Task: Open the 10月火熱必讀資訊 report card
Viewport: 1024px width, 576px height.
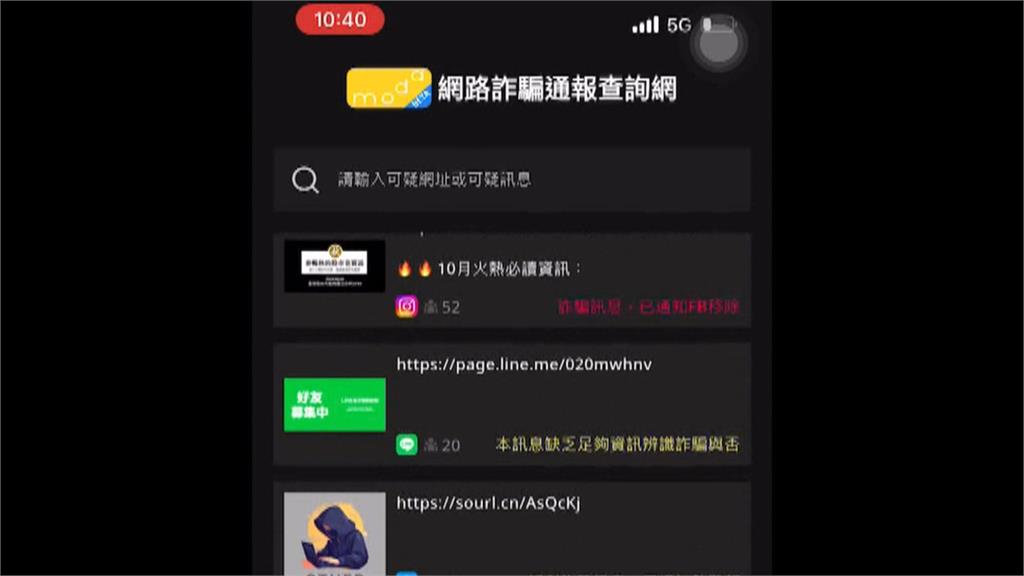Action: click(x=512, y=280)
